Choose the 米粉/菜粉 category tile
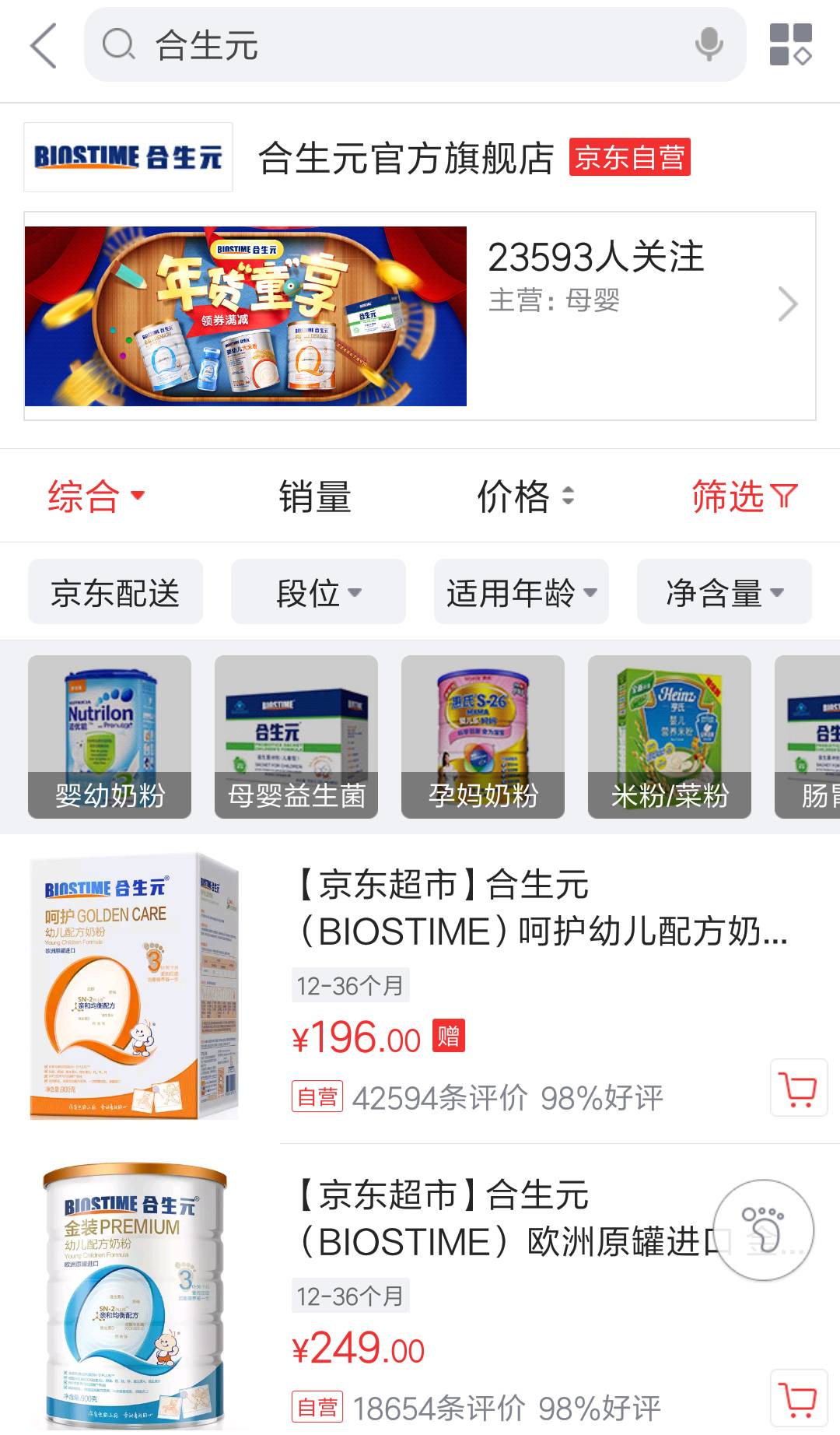 (x=670, y=736)
